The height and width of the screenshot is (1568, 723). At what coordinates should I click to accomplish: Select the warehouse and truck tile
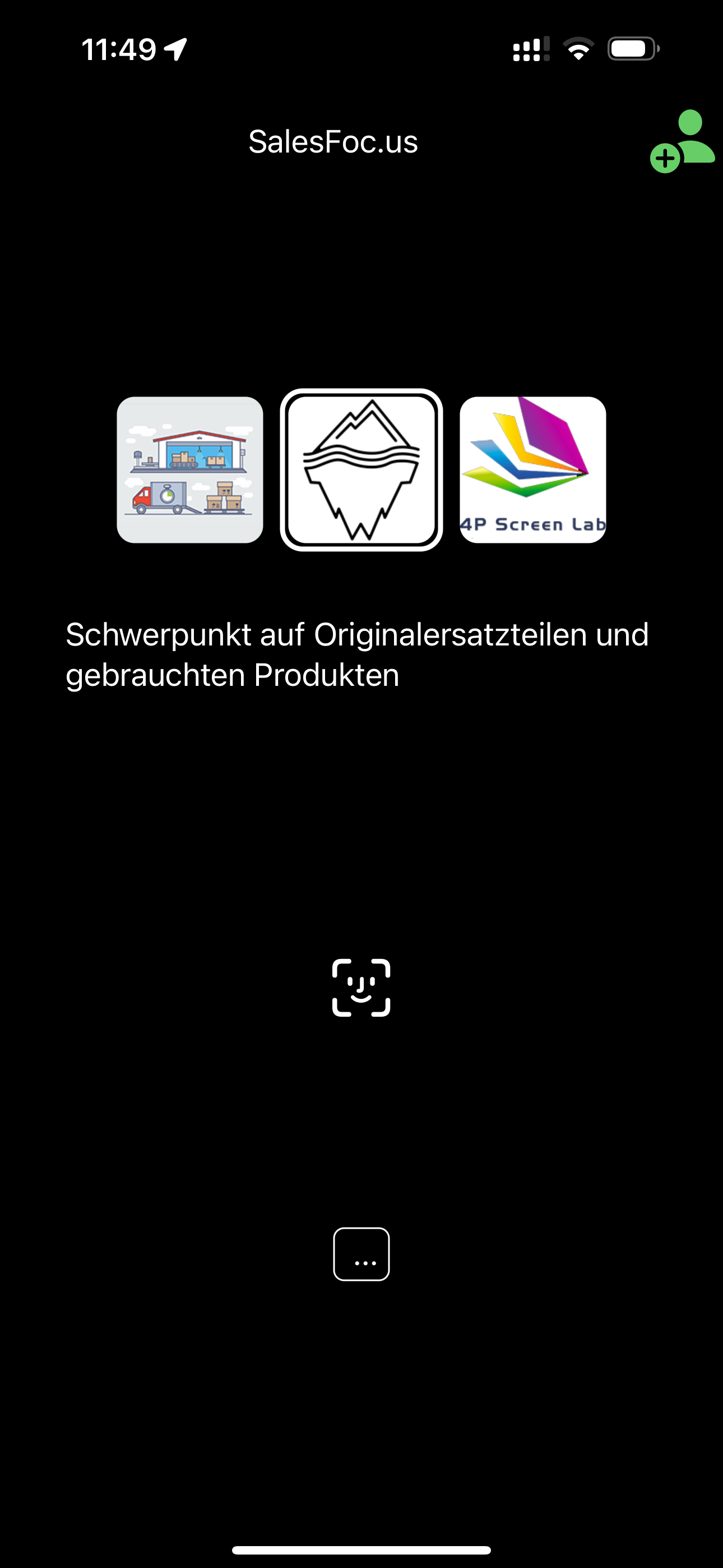pyautogui.click(x=190, y=470)
